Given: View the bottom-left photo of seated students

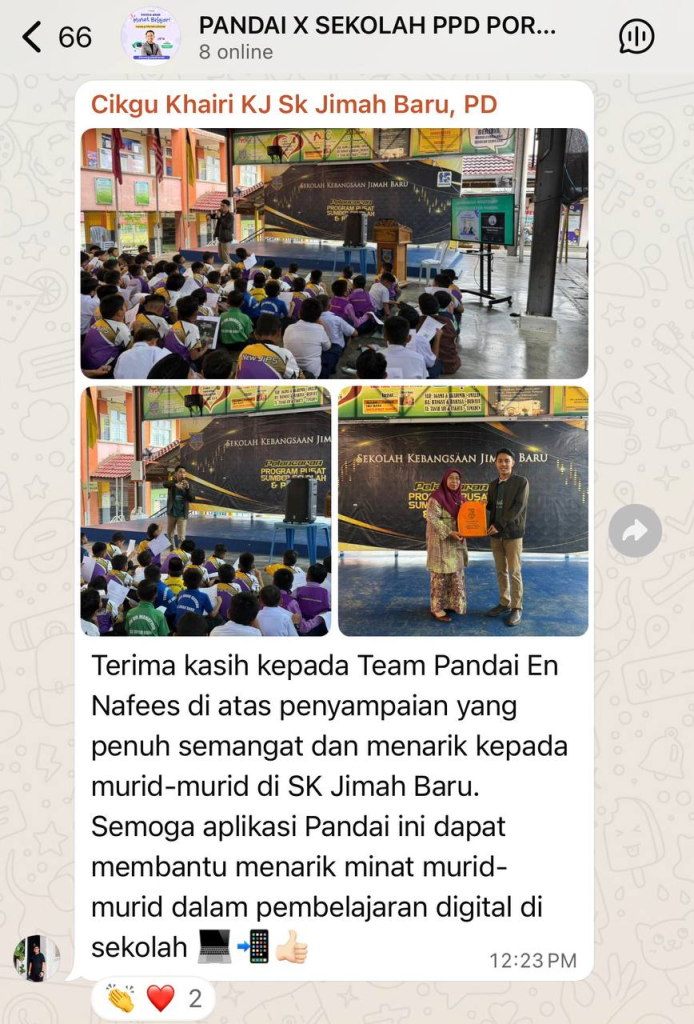Looking at the screenshot, I should tap(206, 511).
